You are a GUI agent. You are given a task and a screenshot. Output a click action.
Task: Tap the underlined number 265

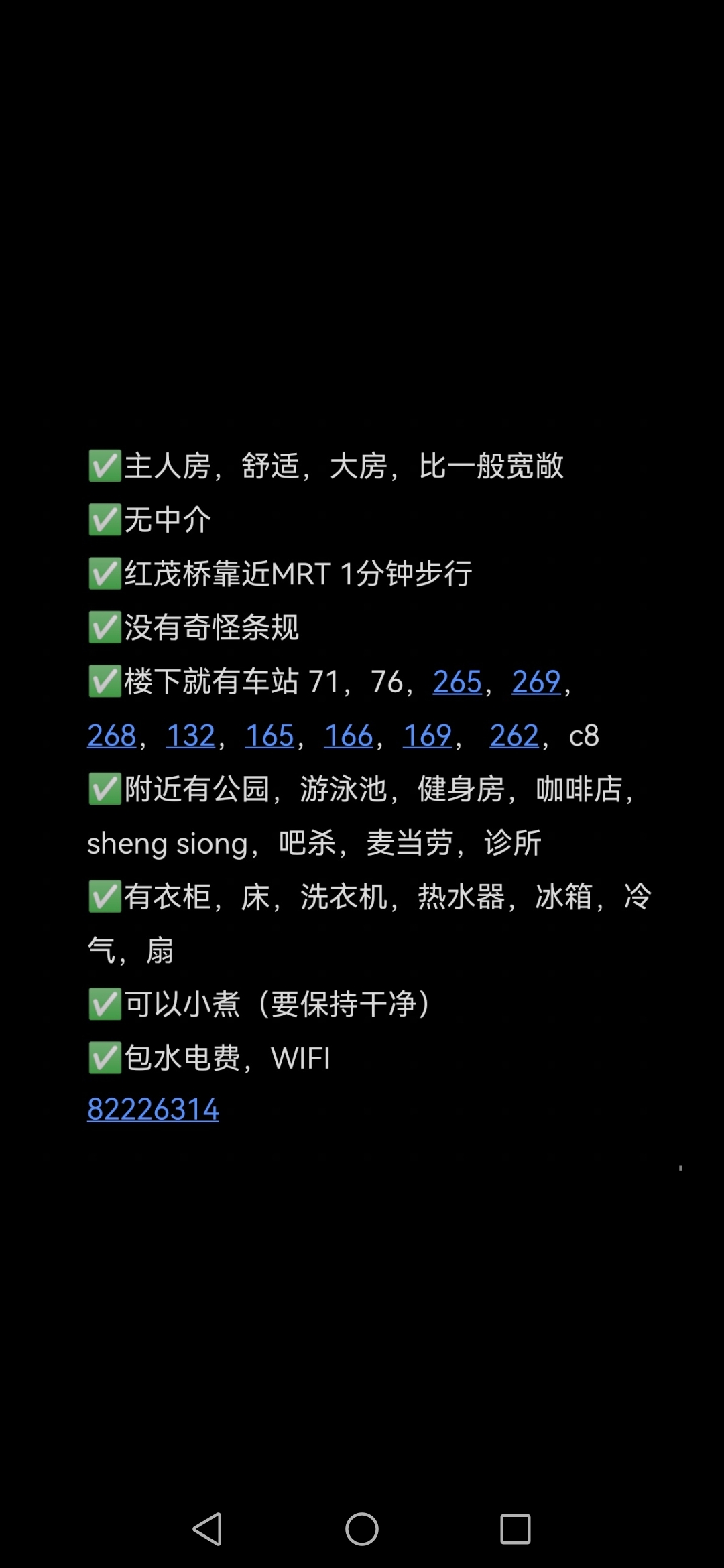(457, 682)
